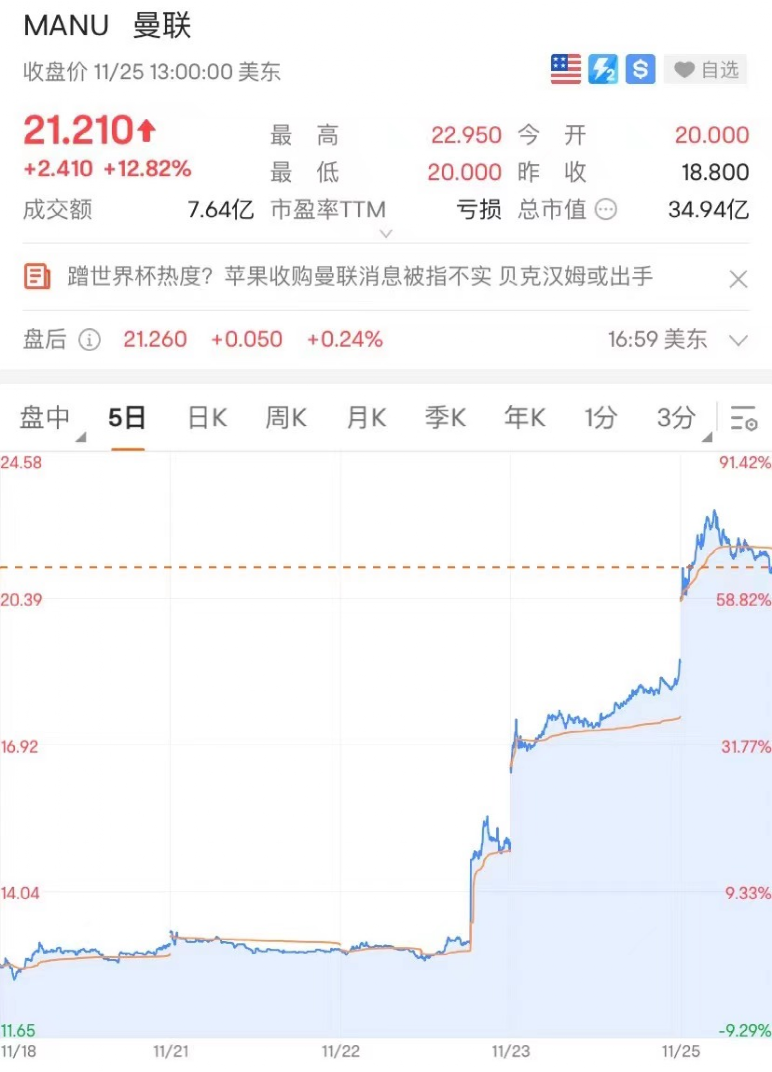Select the 盘中 intraday tab
Image resolution: width=772 pixels, height=1072 pixels.
click(43, 418)
